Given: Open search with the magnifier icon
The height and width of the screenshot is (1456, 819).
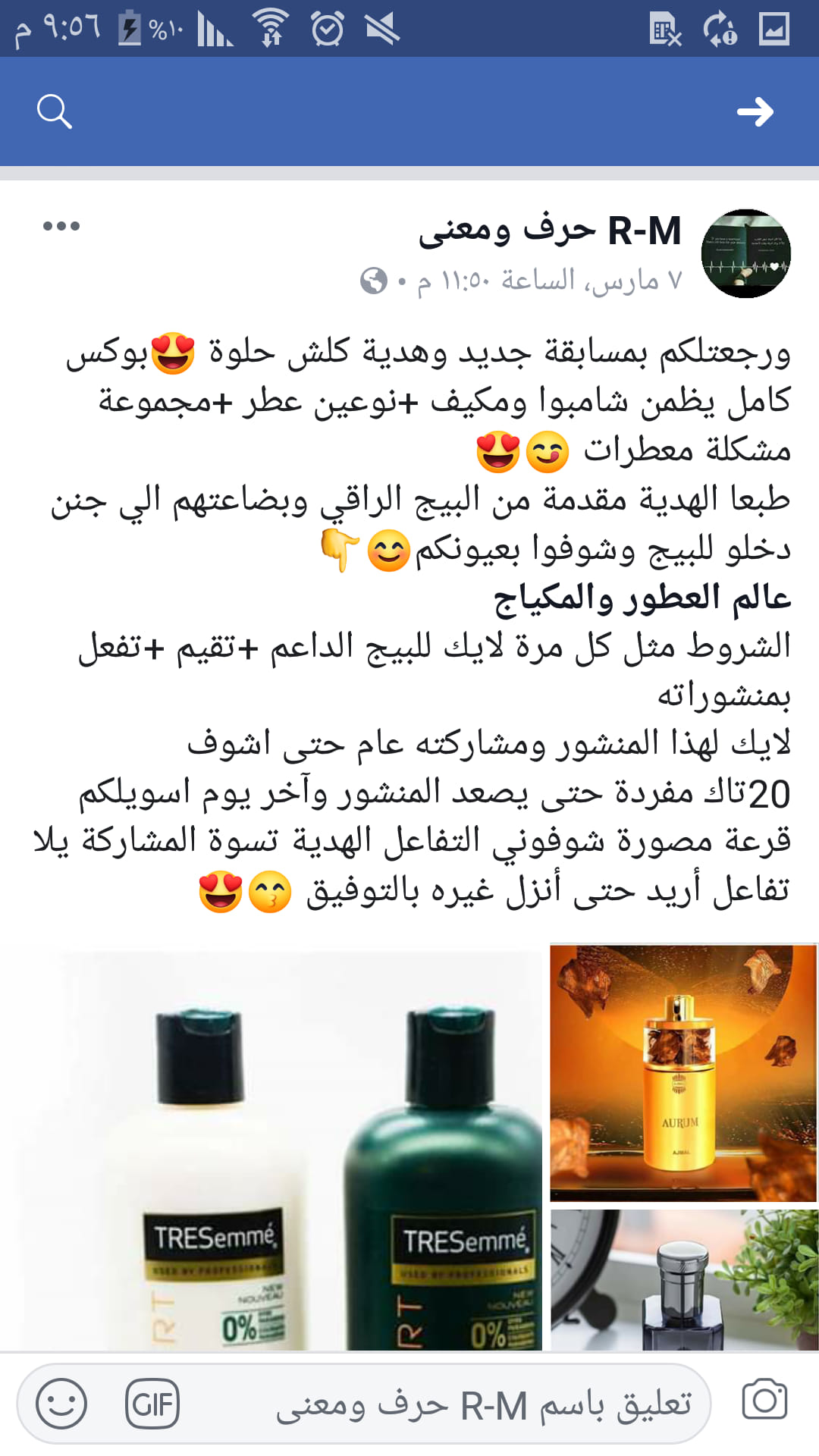Looking at the screenshot, I should pyautogui.click(x=54, y=111).
